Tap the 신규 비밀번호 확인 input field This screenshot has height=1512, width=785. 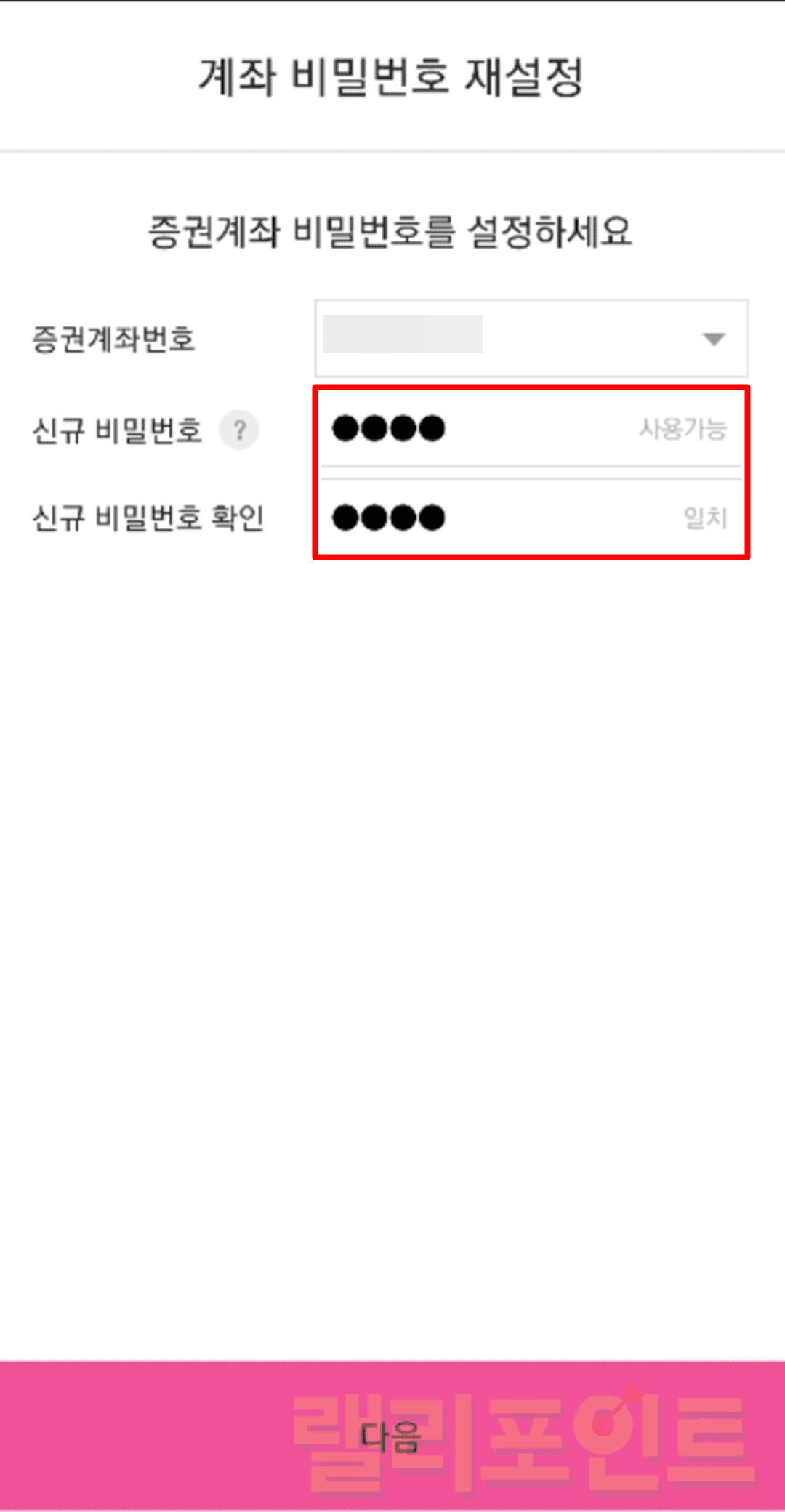[x=531, y=518]
